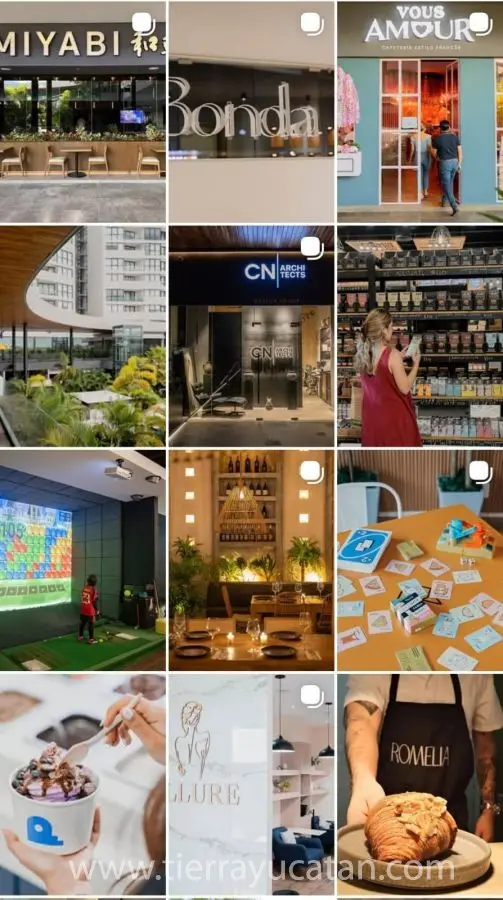
Task: View the Romelia apron croissant post
Action: click(x=420, y=784)
